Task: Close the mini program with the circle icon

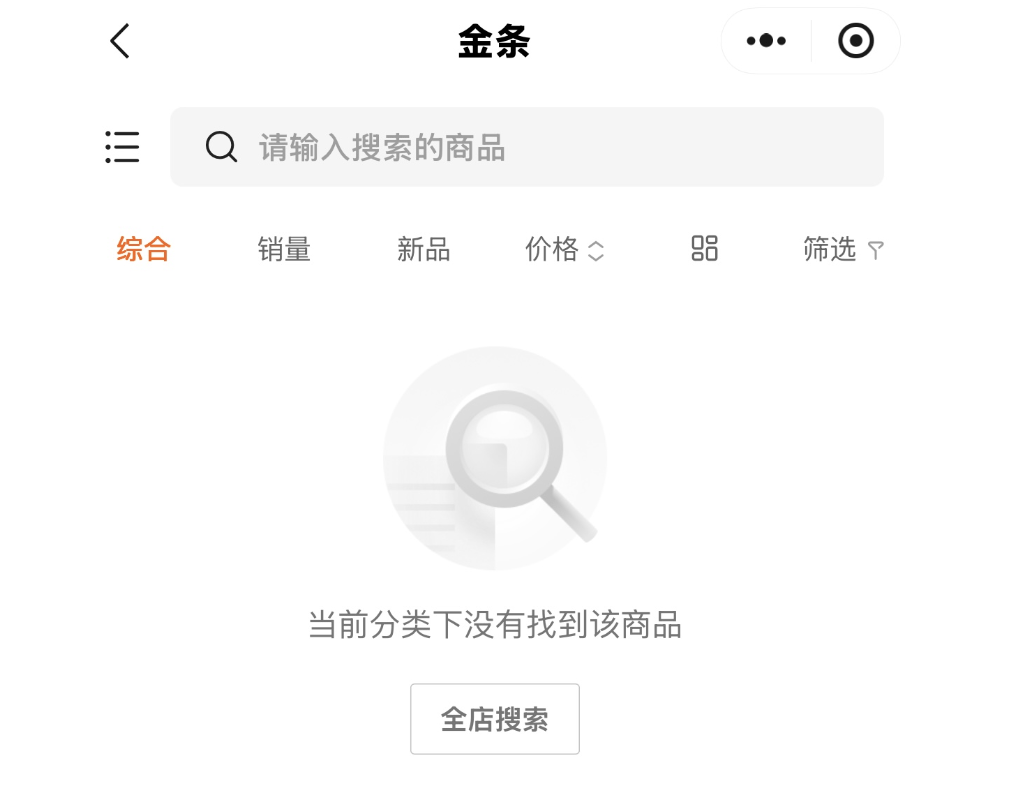Action: (x=855, y=41)
